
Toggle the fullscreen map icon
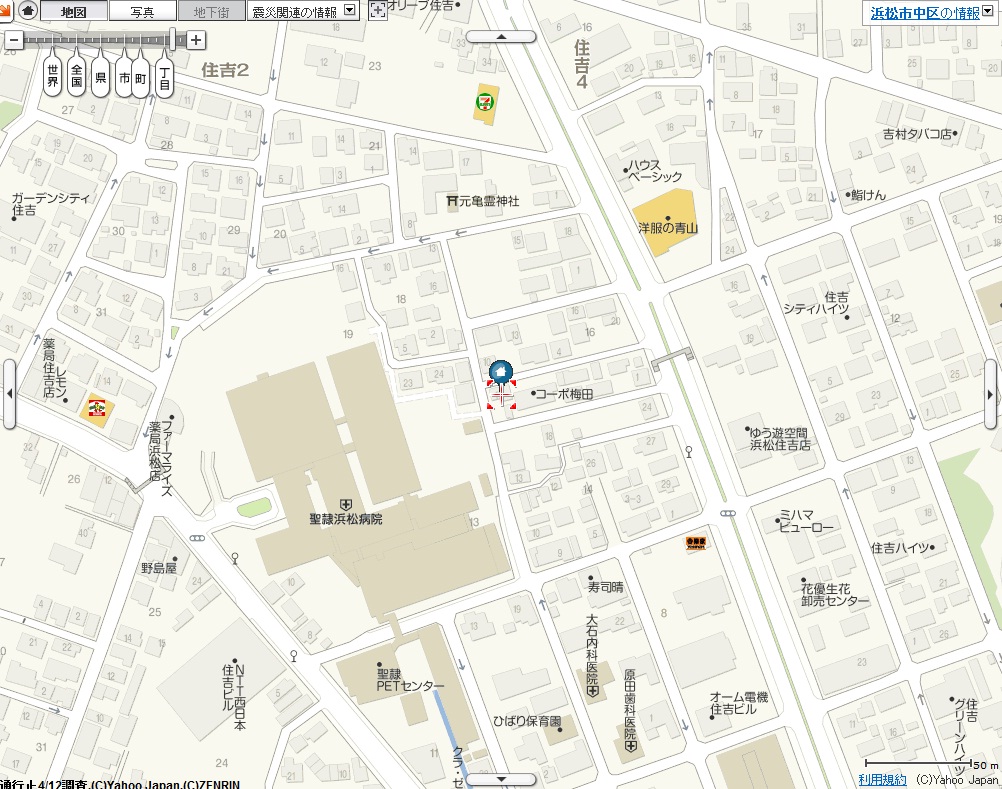point(378,11)
